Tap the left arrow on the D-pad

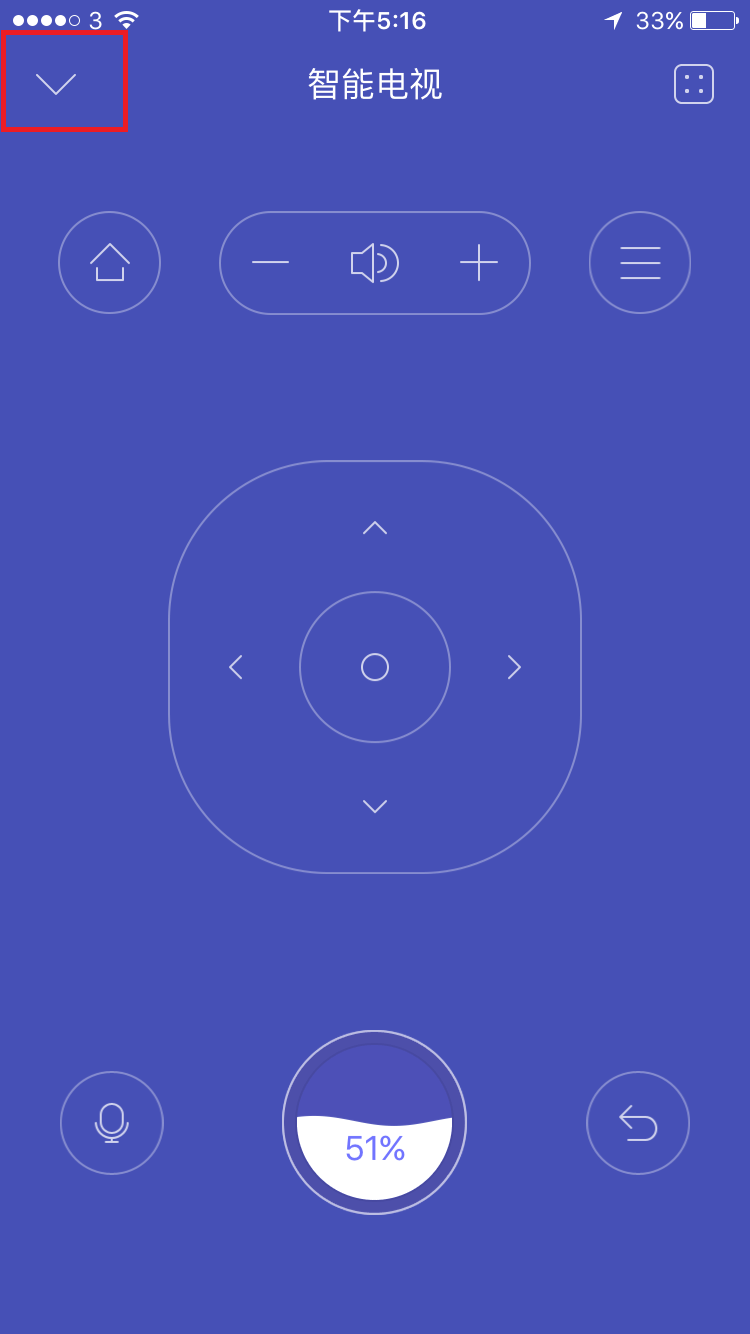coord(236,667)
